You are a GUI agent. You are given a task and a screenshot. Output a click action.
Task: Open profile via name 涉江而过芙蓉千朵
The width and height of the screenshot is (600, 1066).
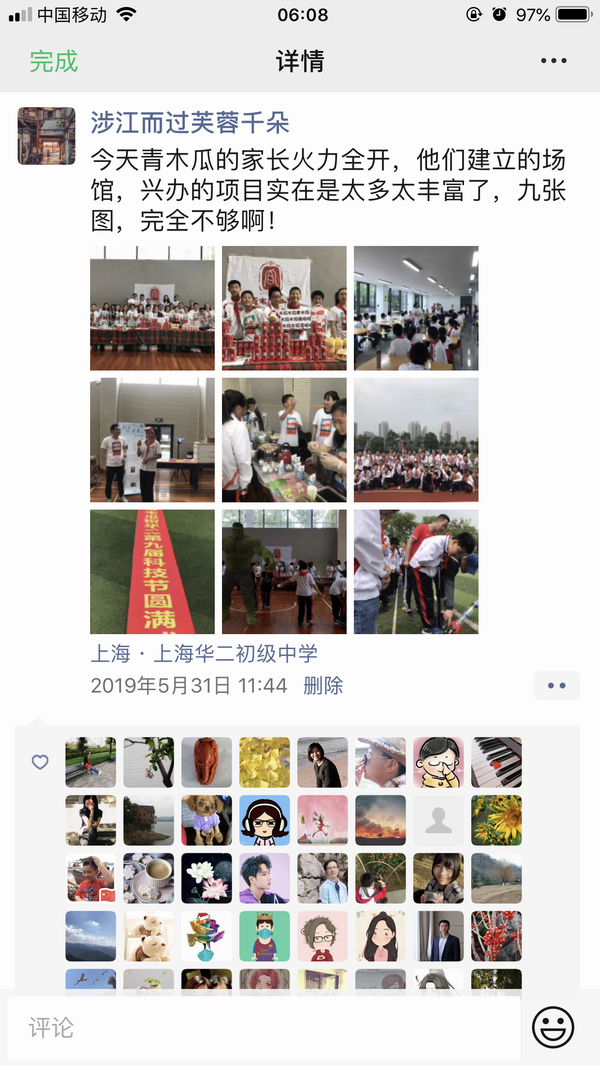[190, 123]
